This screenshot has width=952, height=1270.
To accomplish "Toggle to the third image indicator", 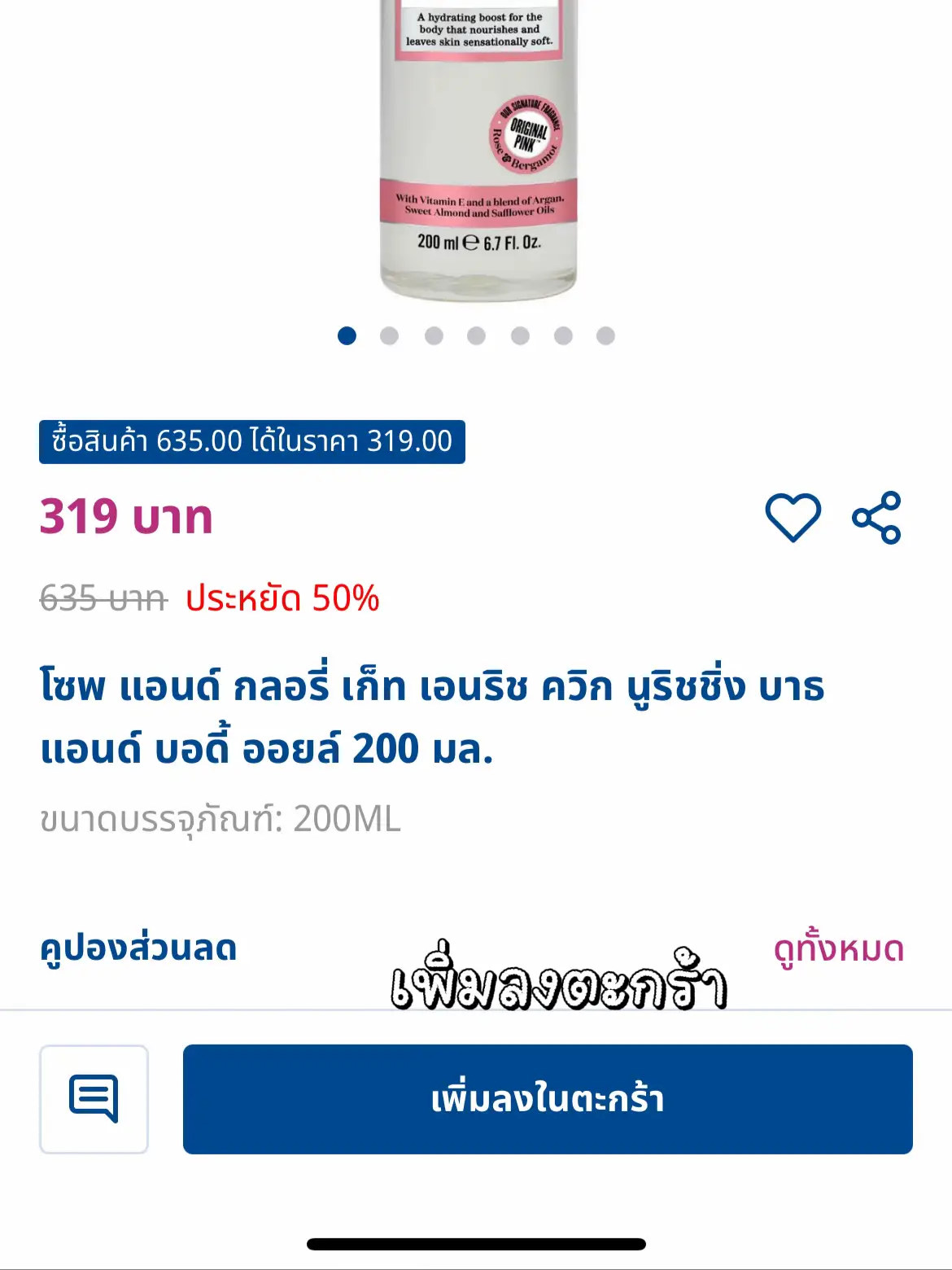I will point(433,334).
